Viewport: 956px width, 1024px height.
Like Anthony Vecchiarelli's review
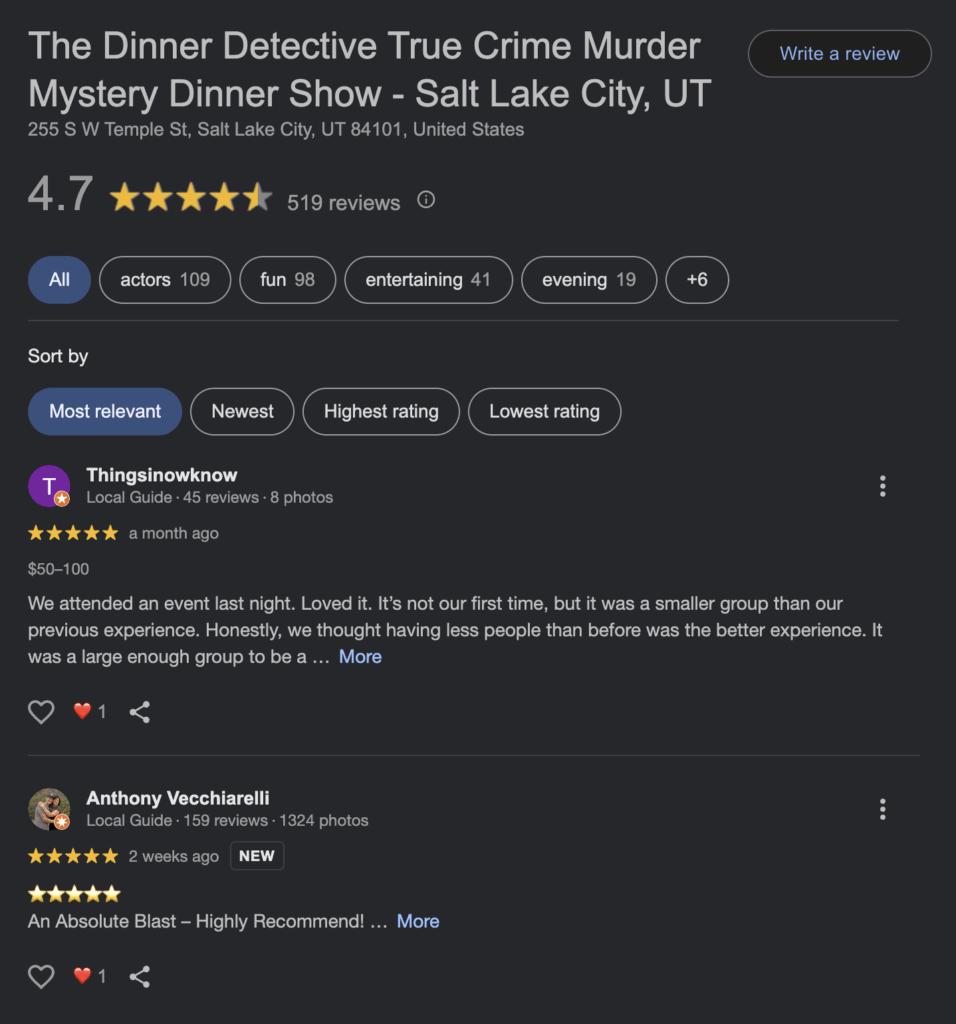tap(41, 976)
